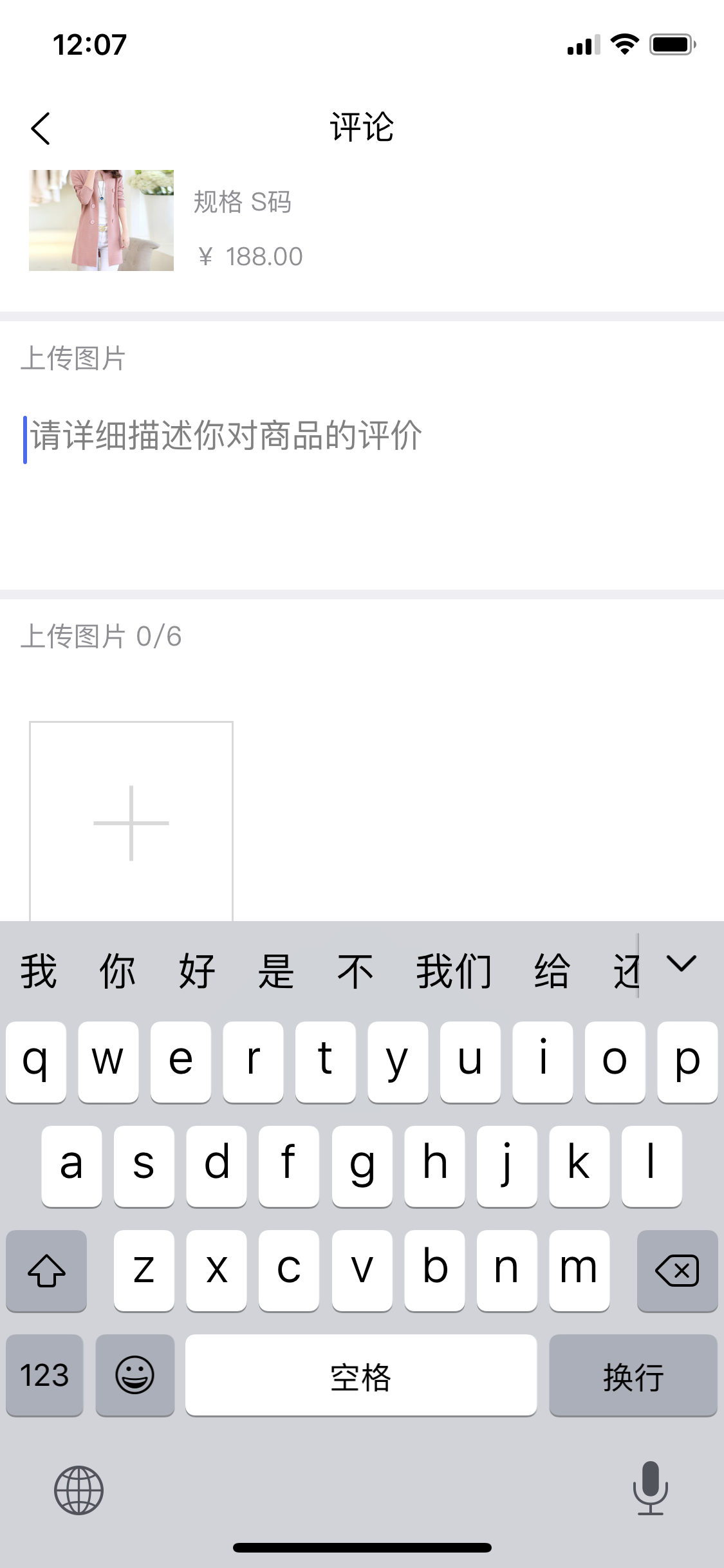
Task: Go back from the 评论 page
Action: coord(40,129)
